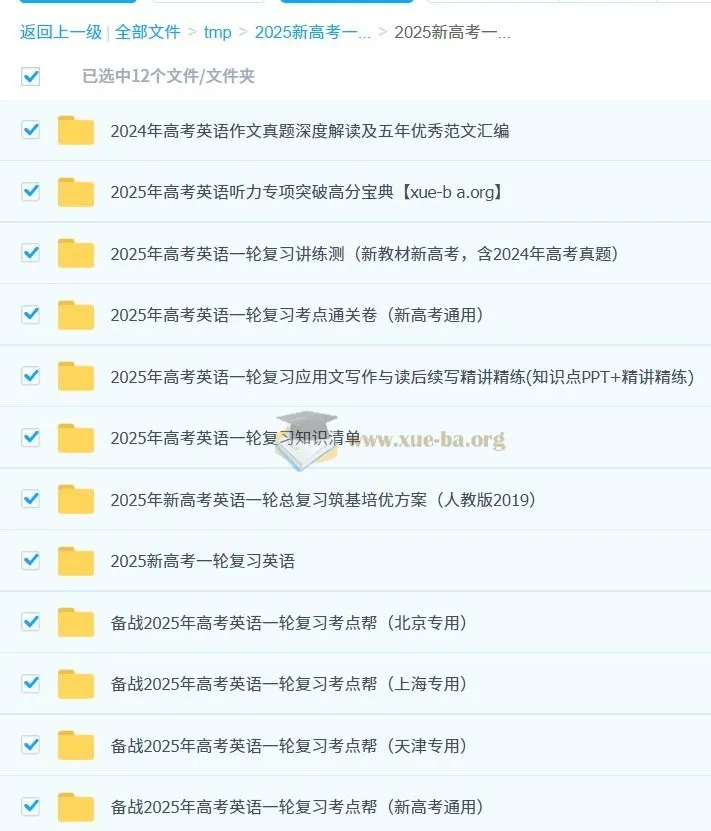The image size is (711, 831).
Task: Open folder 2025年高考英语一轮复习知识清单
Action: click(x=235, y=437)
